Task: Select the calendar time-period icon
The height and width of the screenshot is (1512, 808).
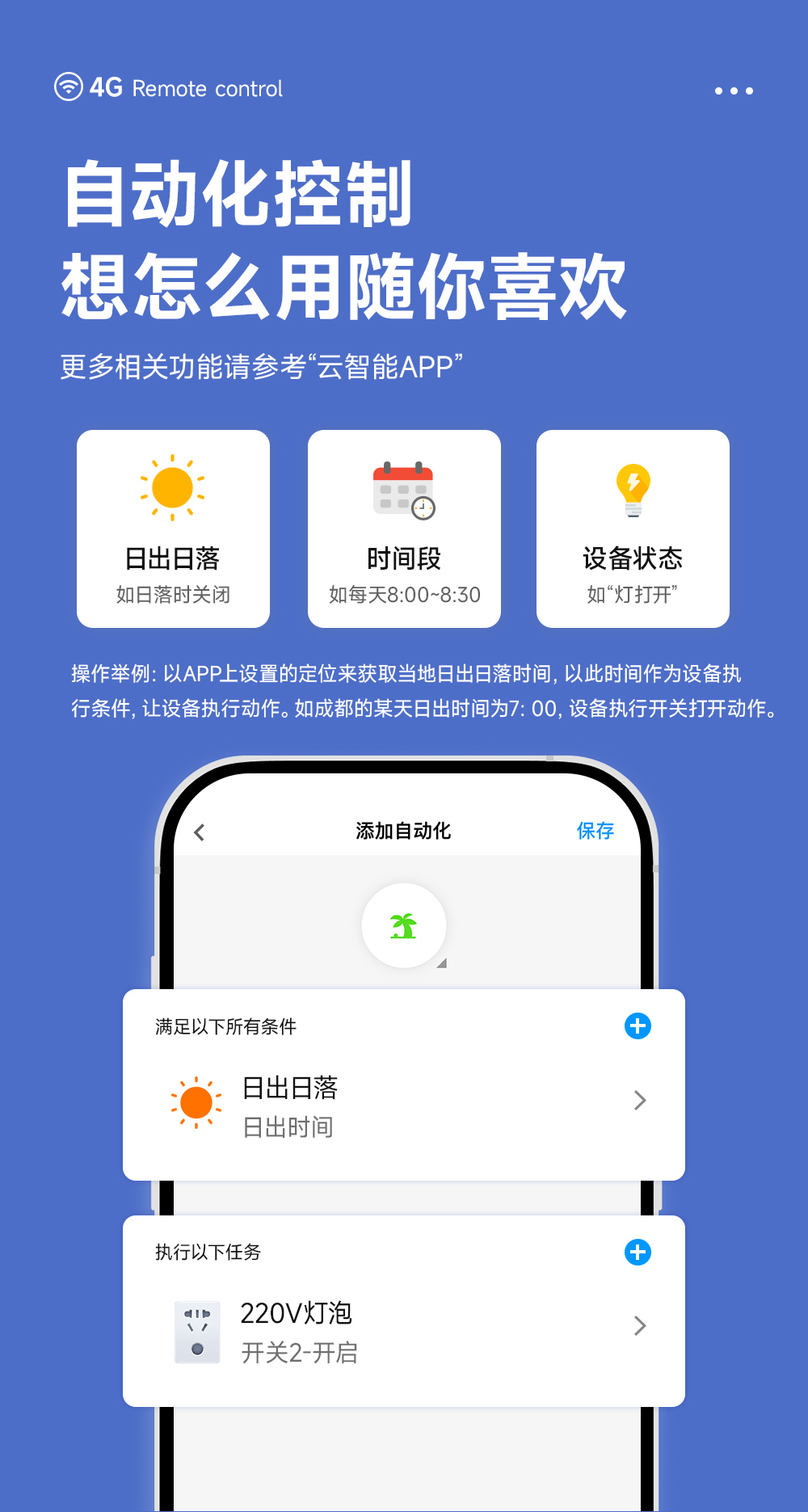Action: click(x=402, y=489)
